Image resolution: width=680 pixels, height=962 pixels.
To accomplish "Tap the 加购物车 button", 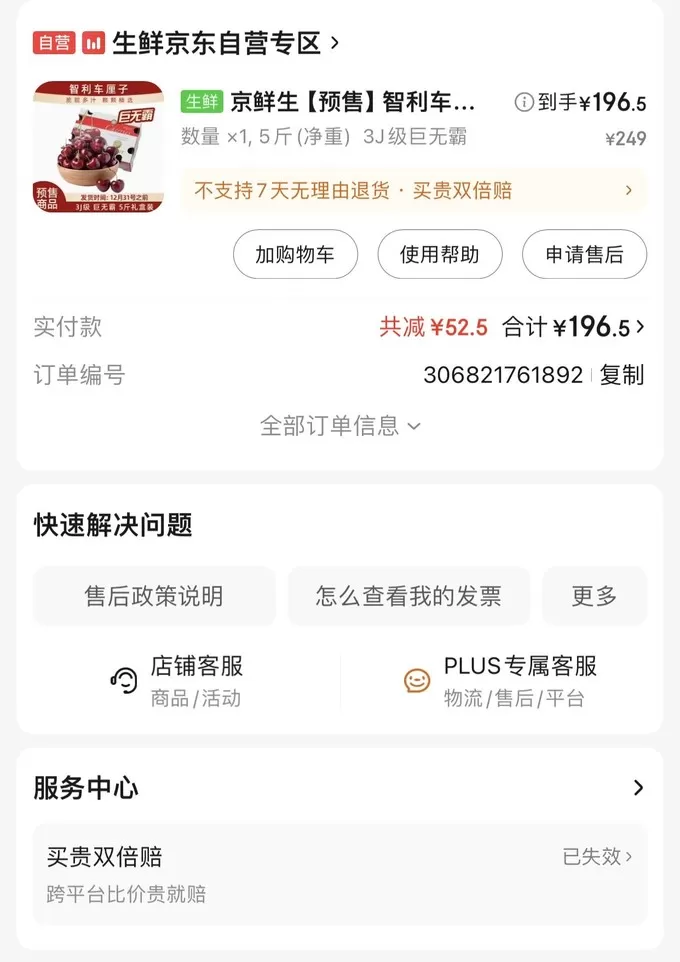I will [x=295, y=254].
